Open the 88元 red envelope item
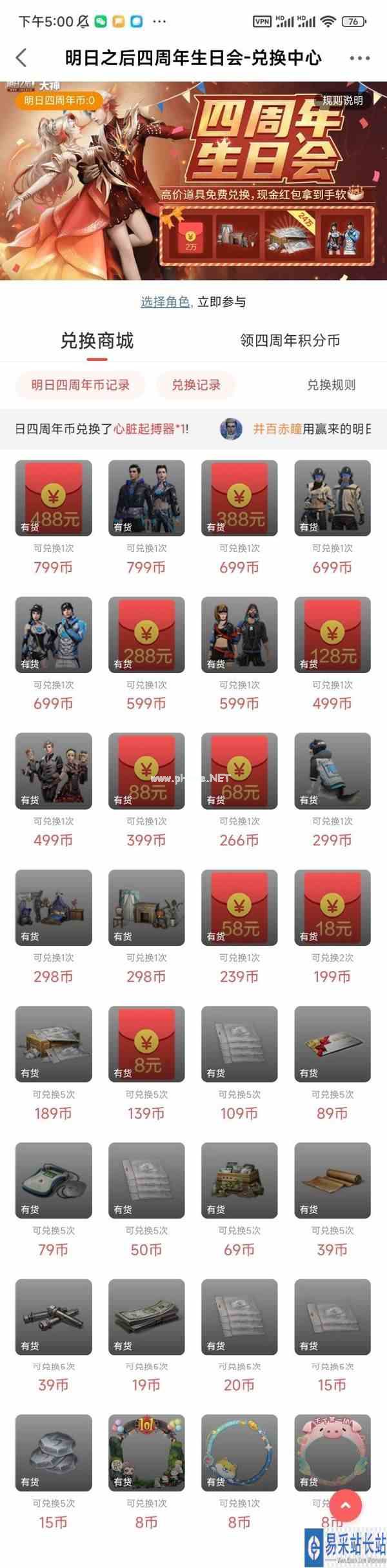Screen dimensions: 387x1568 click(x=146, y=770)
